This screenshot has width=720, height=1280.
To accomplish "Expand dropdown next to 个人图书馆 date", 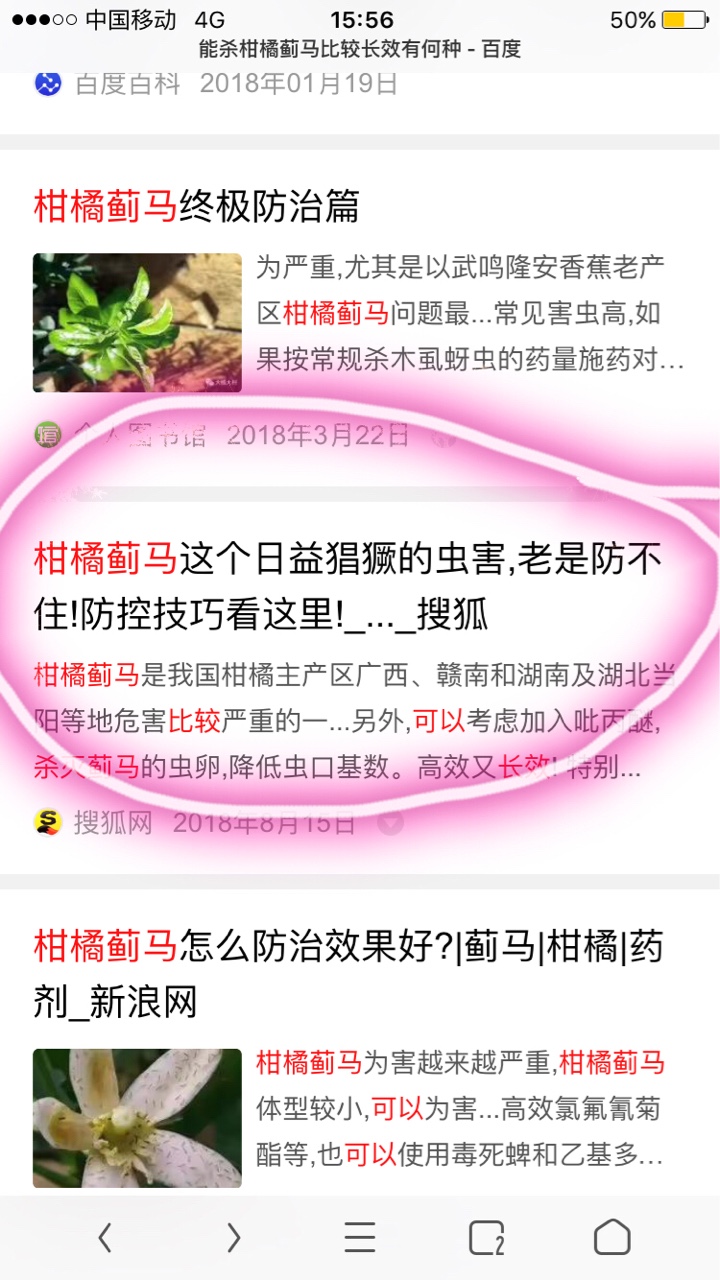I will 444,436.
